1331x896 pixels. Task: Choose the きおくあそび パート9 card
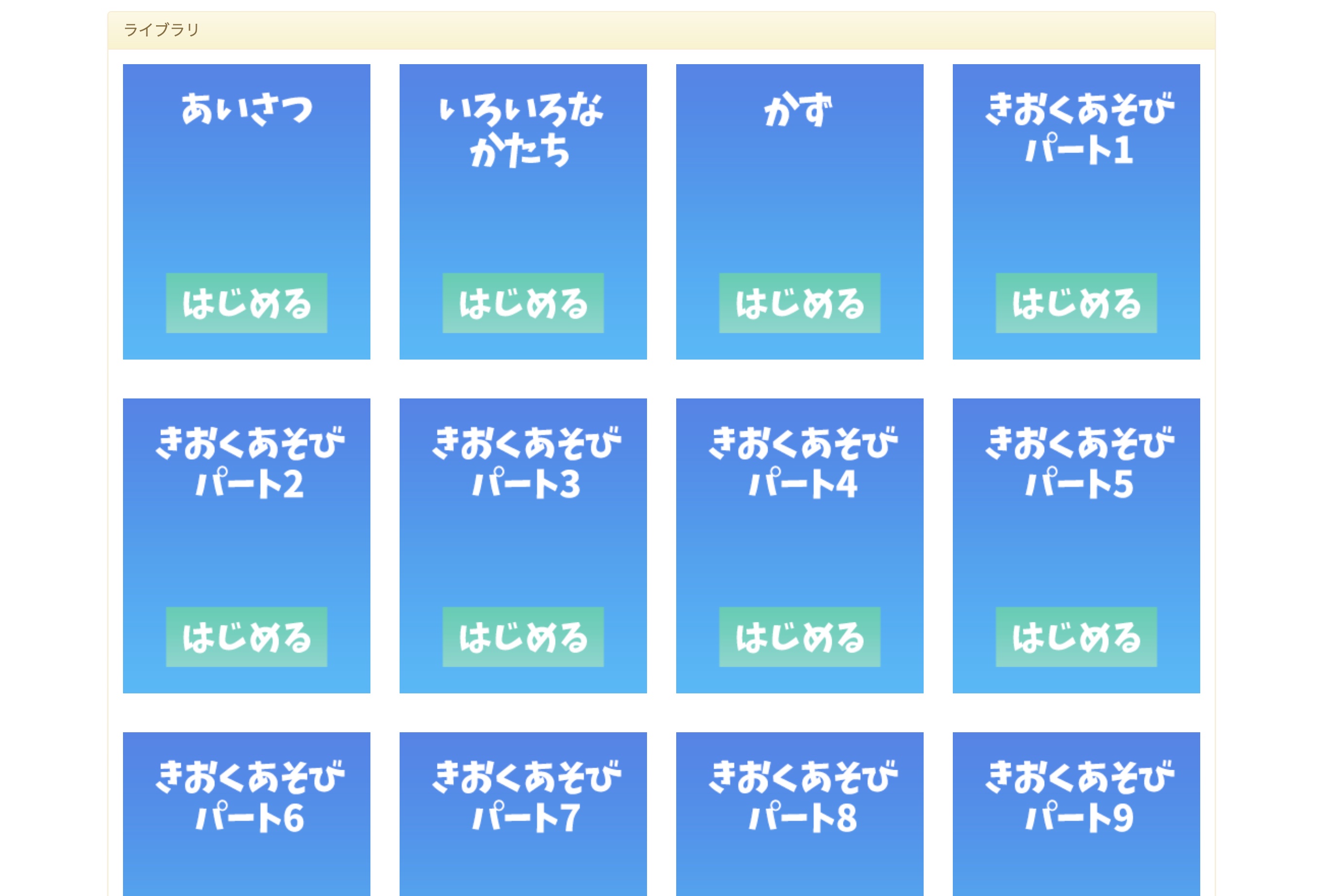pyautogui.click(x=1076, y=817)
